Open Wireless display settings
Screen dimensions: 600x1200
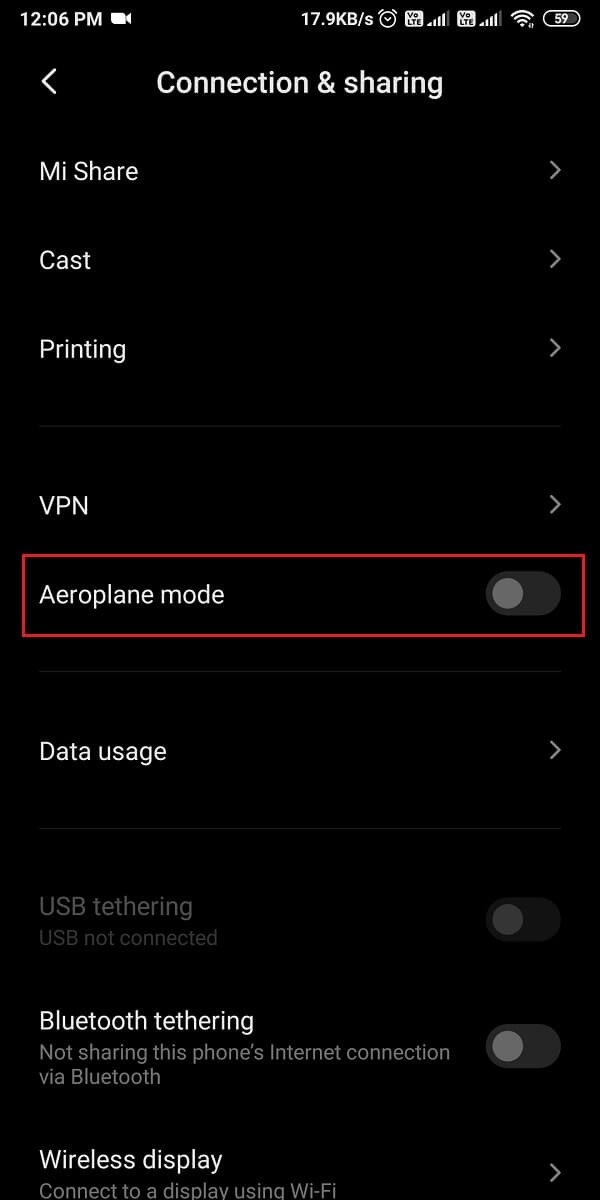coord(300,1172)
